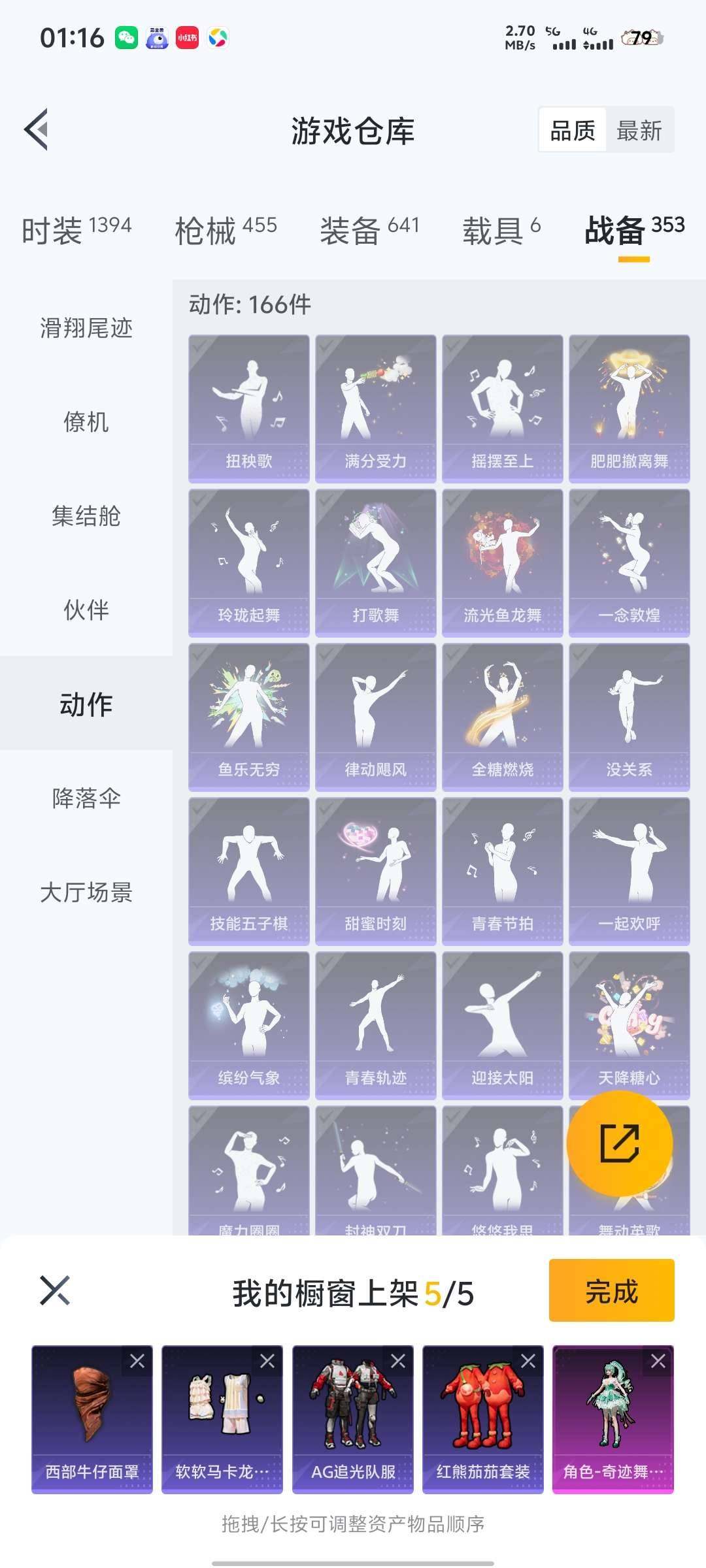Select the 天降糖心 emote card
This screenshot has width=706, height=1568.
(x=630, y=1026)
